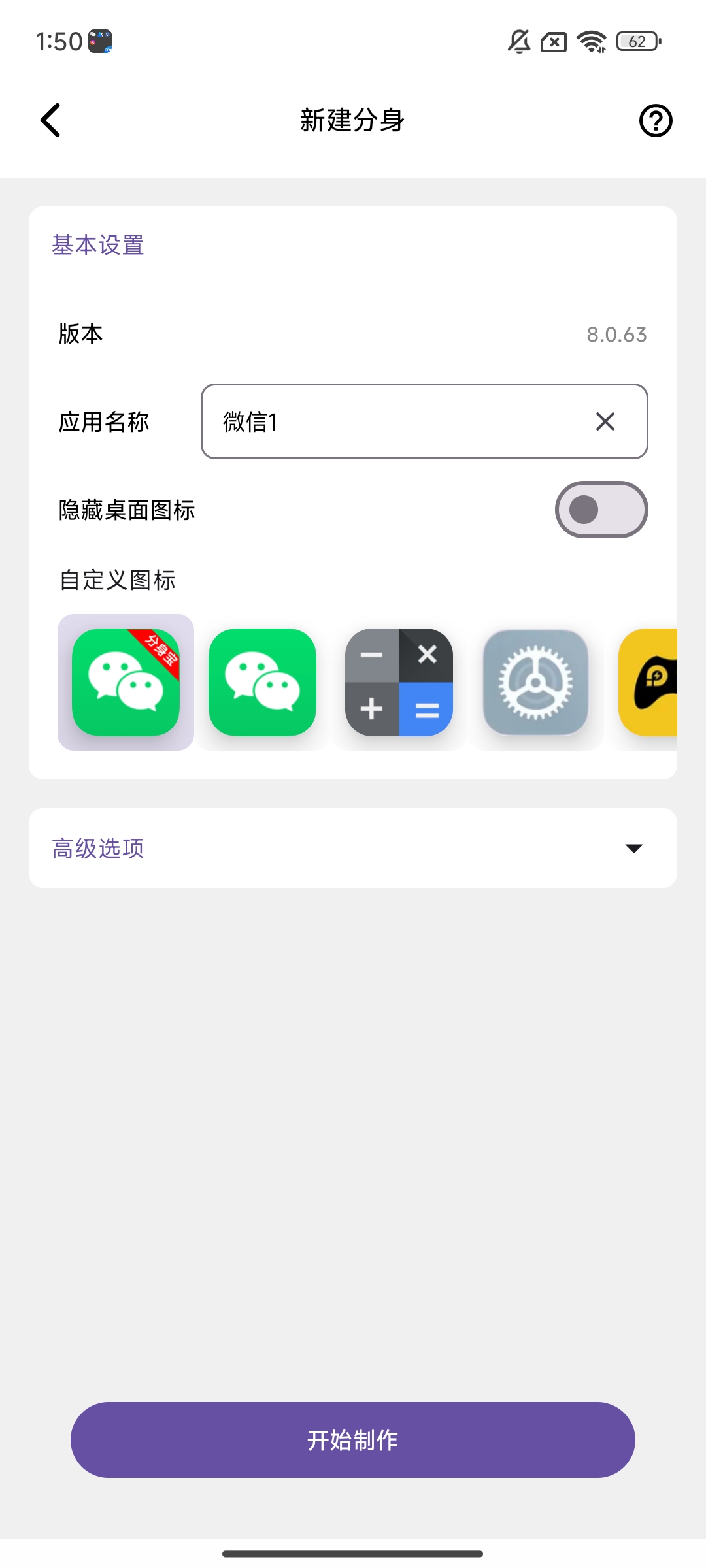This screenshot has width=706, height=1568.
Task: Select the gear settings icon
Action: click(x=535, y=682)
